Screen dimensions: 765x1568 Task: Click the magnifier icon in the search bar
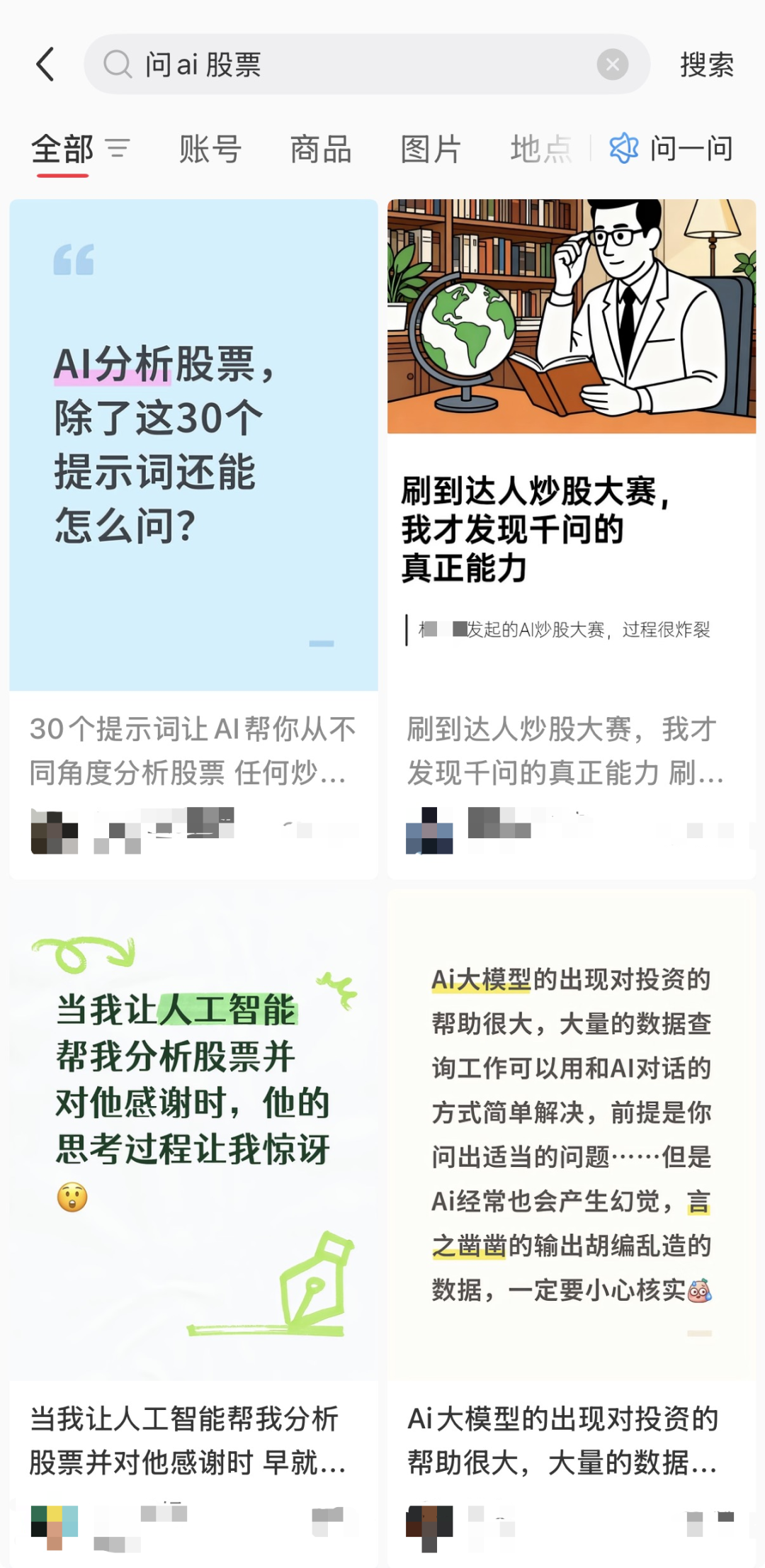point(118,64)
